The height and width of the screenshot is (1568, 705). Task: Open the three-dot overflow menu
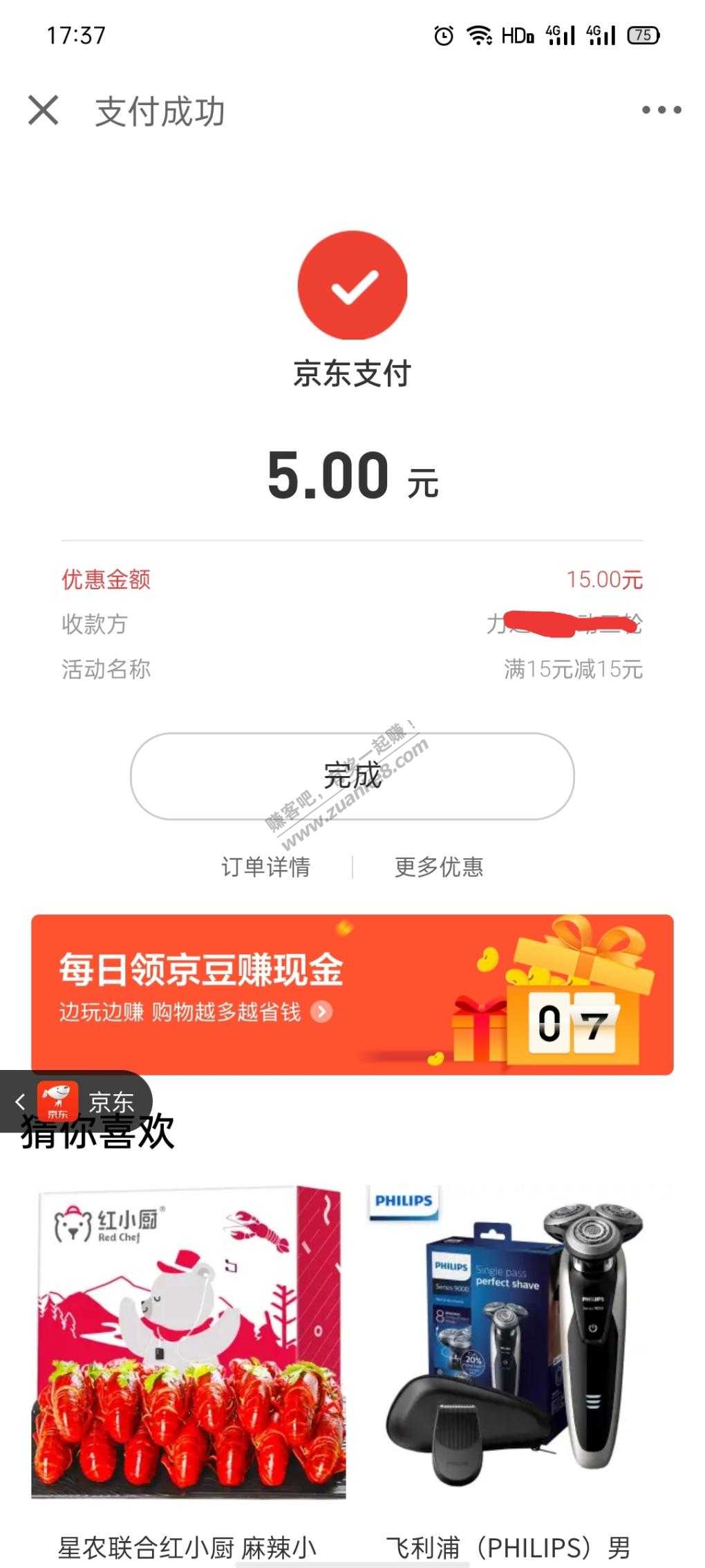click(661, 110)
